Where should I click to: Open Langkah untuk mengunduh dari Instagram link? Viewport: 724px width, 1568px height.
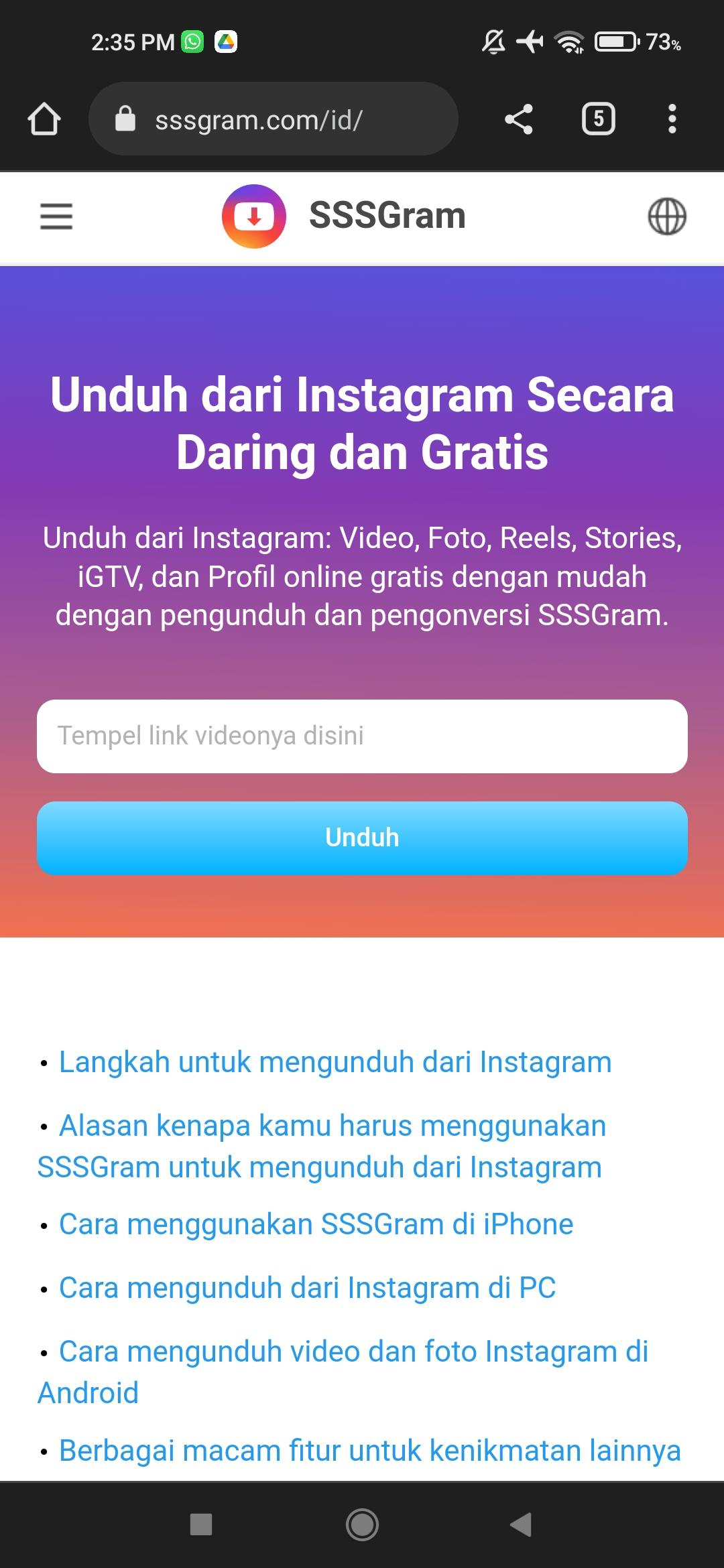335,1062
